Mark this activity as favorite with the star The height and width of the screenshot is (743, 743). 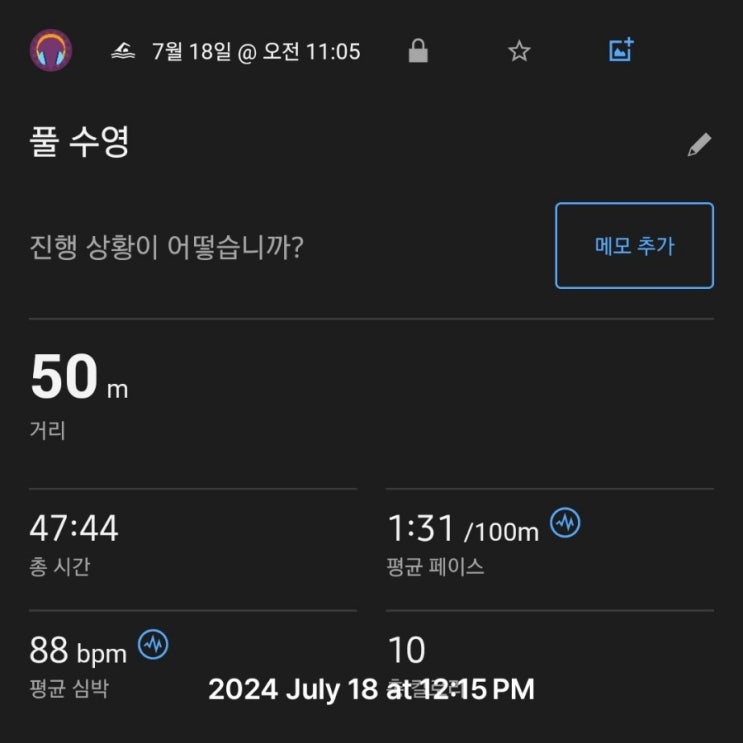(x=519, y=51)
